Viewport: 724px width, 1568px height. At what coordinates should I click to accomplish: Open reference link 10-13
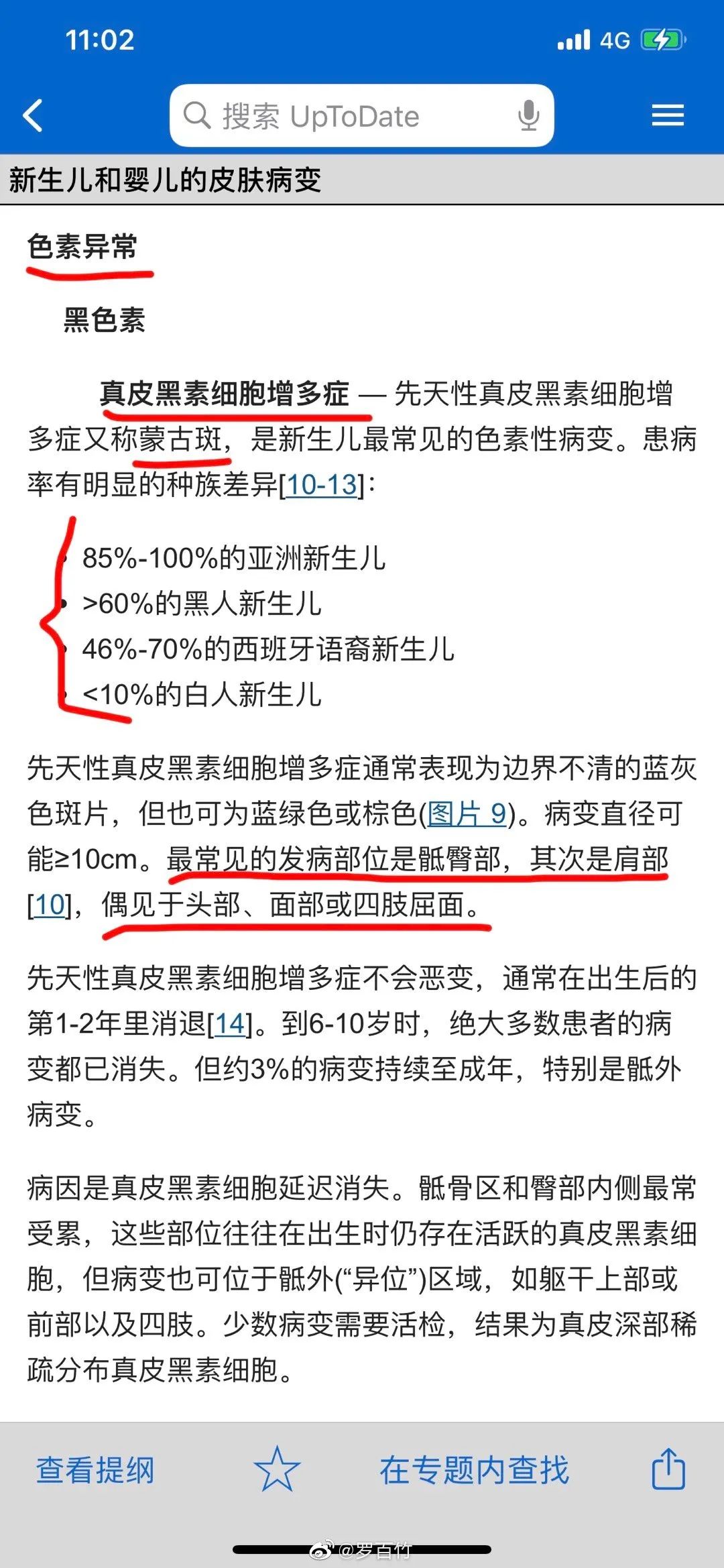[x=322, y=484]
